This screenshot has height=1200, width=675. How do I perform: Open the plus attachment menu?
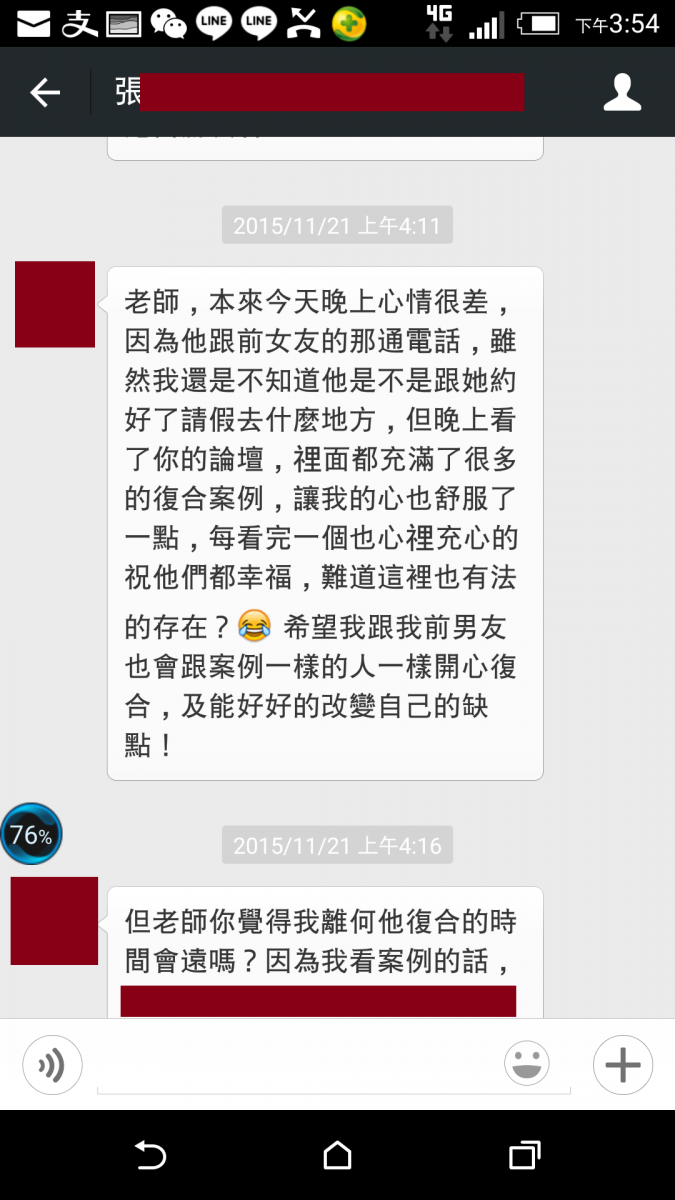[622, 1065]
